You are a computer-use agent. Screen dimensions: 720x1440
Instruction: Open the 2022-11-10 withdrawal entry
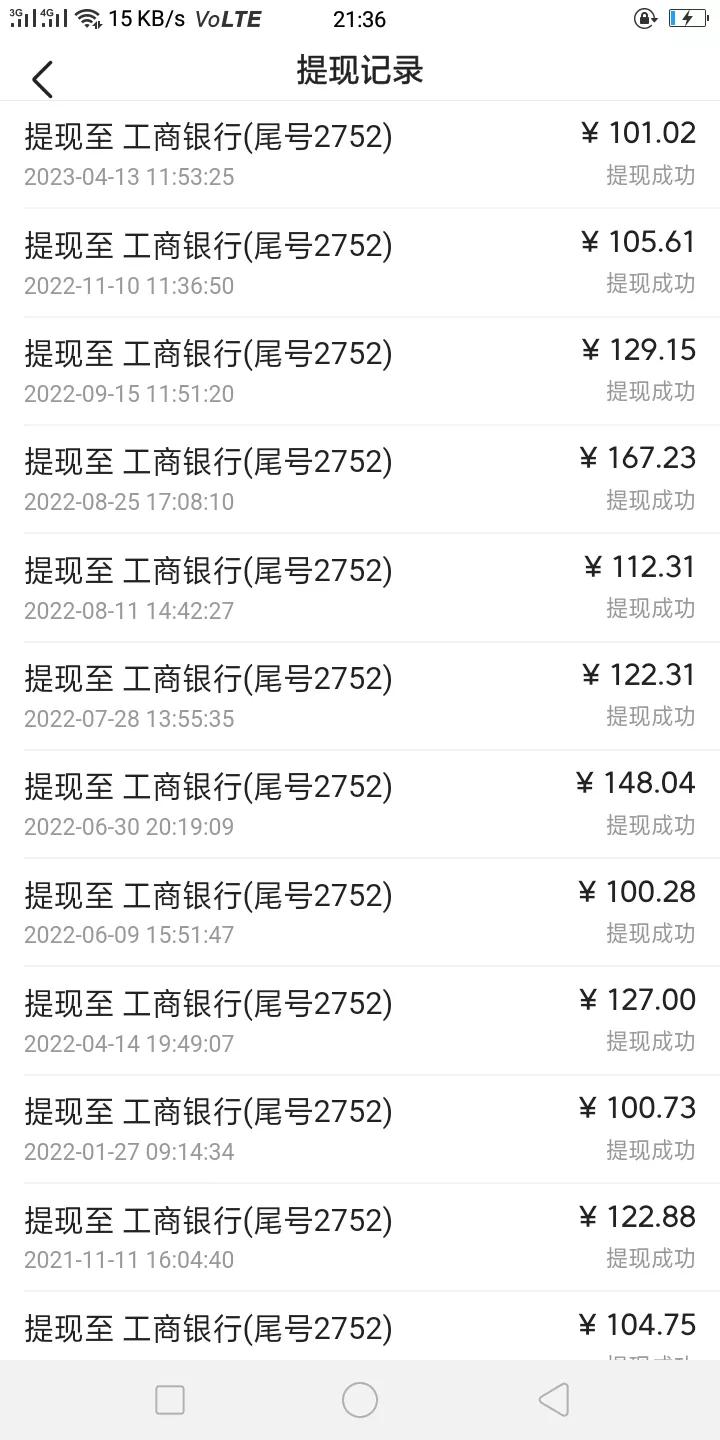(360, 262)
